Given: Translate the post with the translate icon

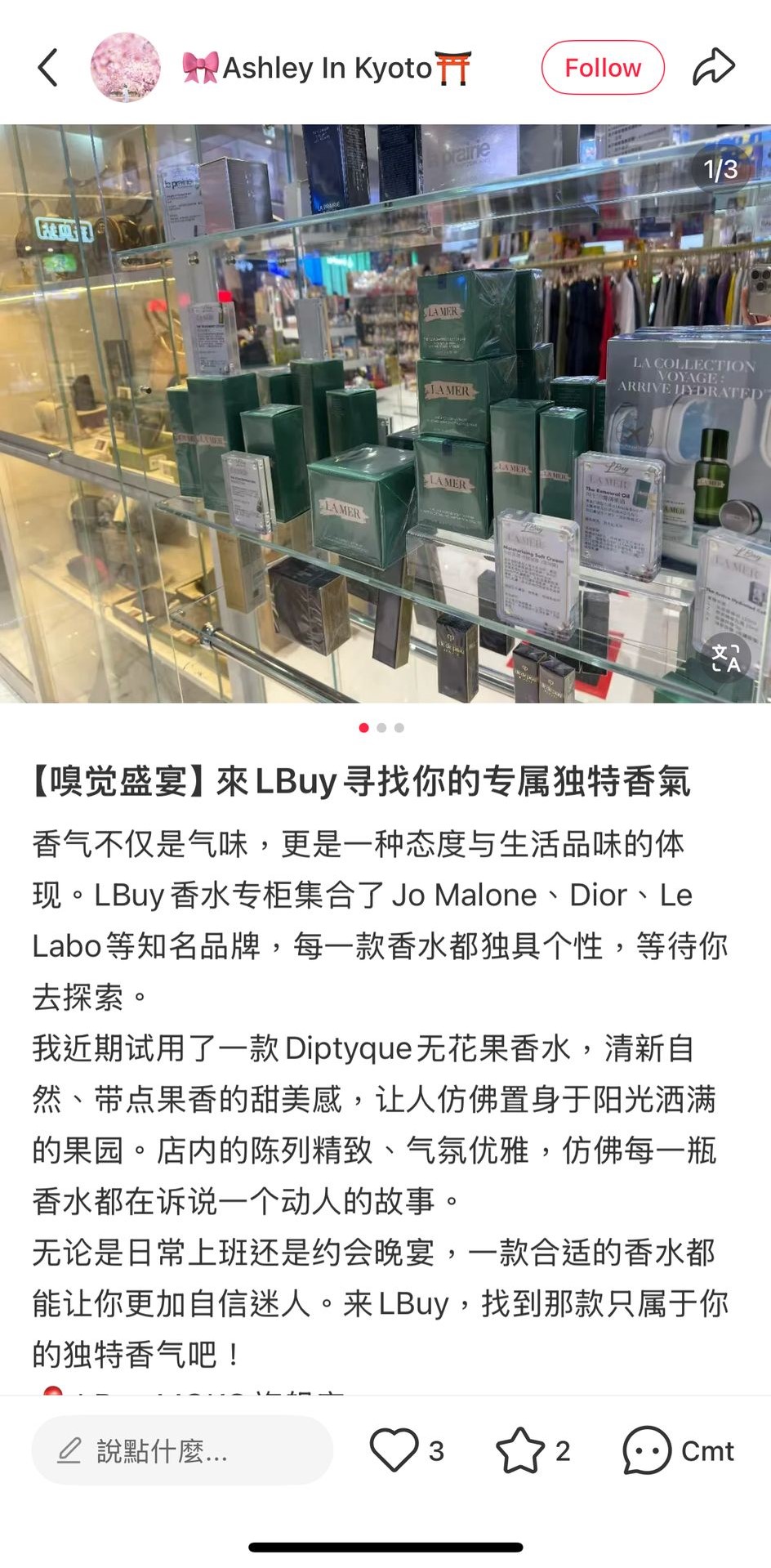Looking at the screenshot, I should pos(725,658).
